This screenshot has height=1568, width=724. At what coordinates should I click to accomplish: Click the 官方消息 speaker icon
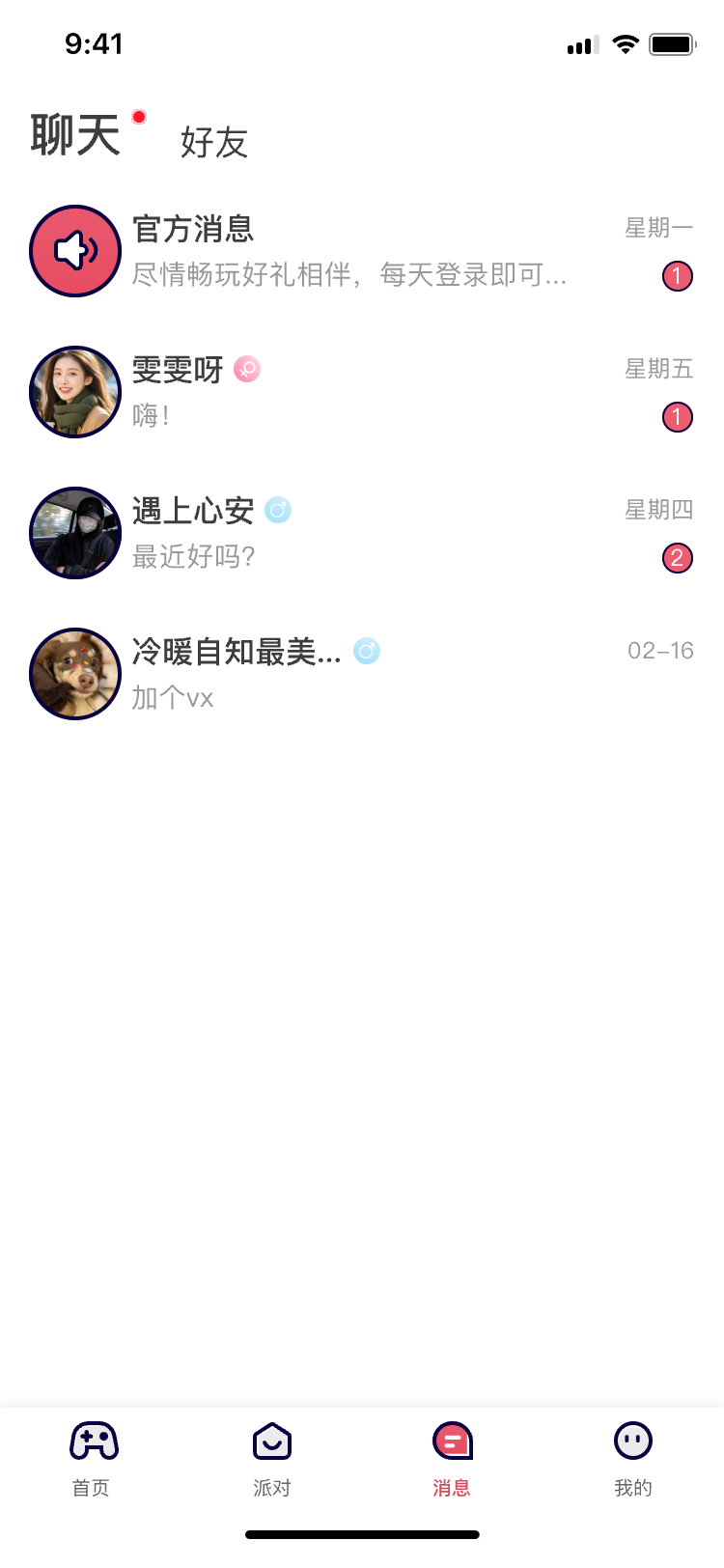74,251
